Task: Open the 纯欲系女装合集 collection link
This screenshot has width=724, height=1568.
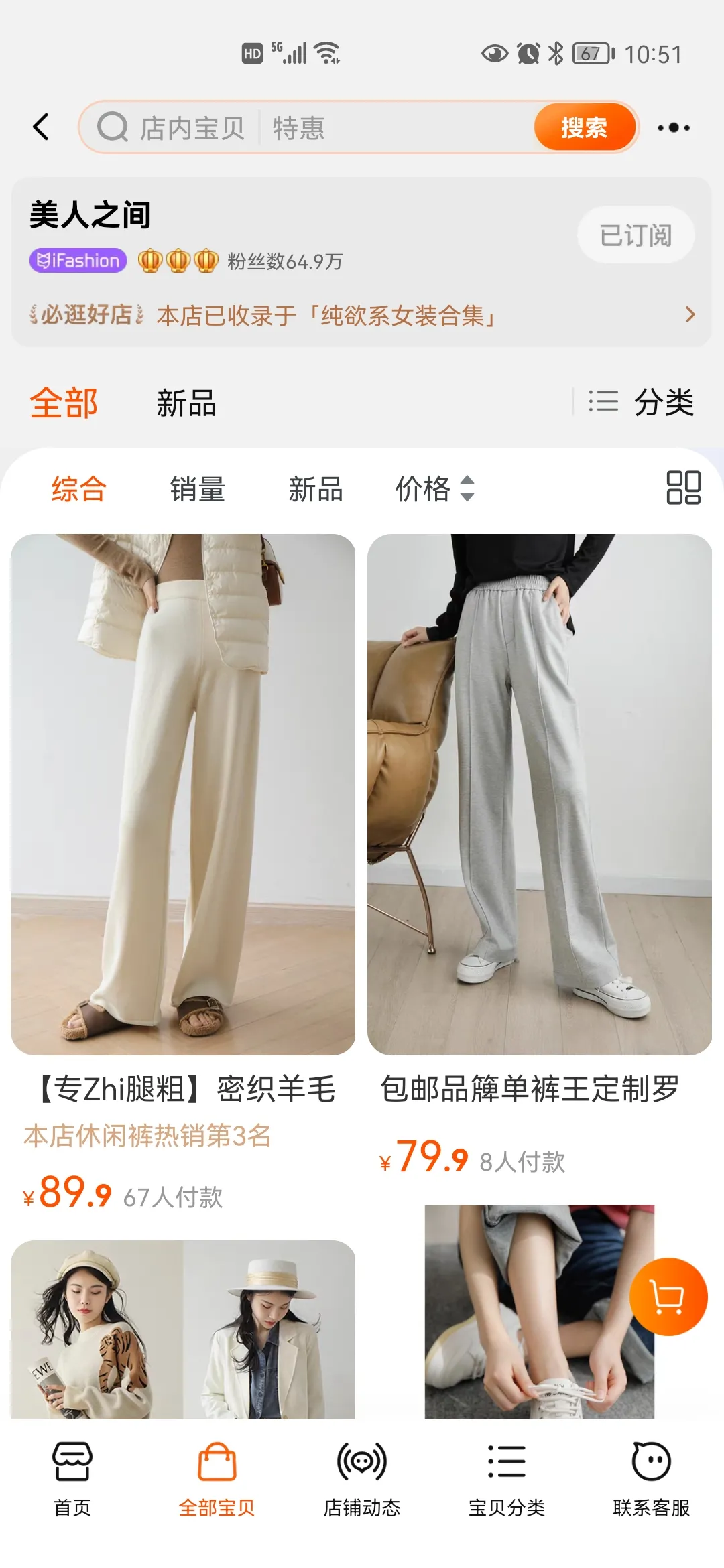Action: coord(362,315)
